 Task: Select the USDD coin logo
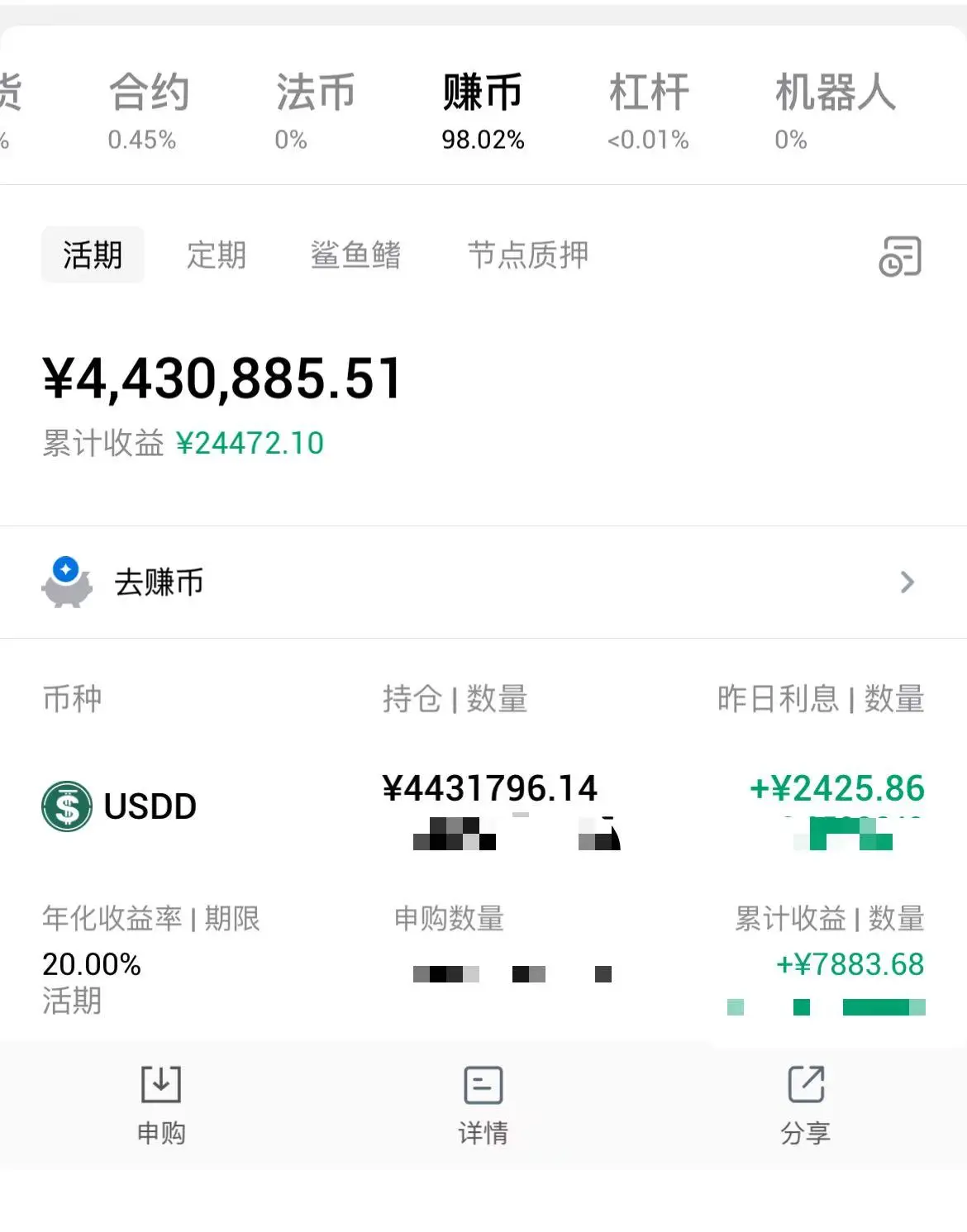click(67, 806)
